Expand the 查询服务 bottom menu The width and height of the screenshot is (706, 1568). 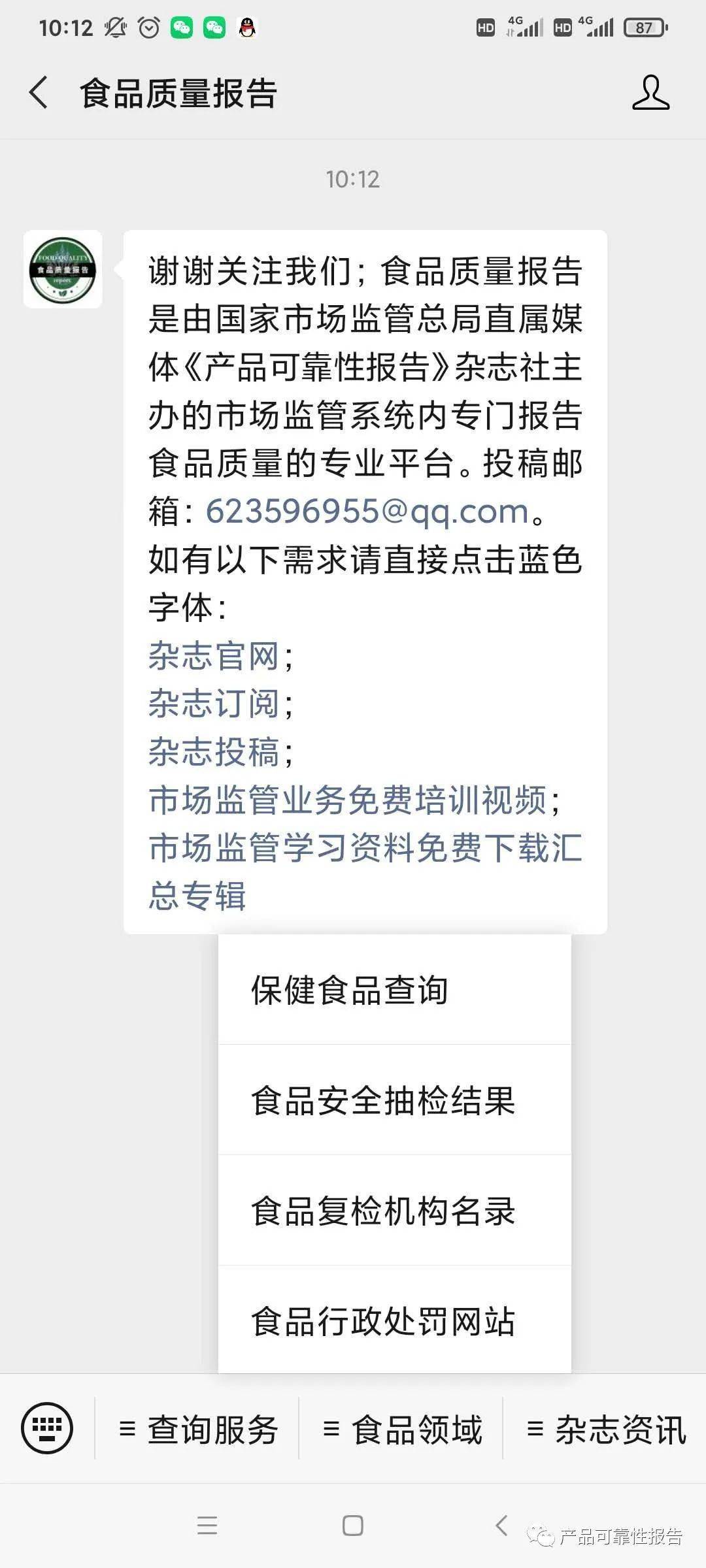(197, 1429)
